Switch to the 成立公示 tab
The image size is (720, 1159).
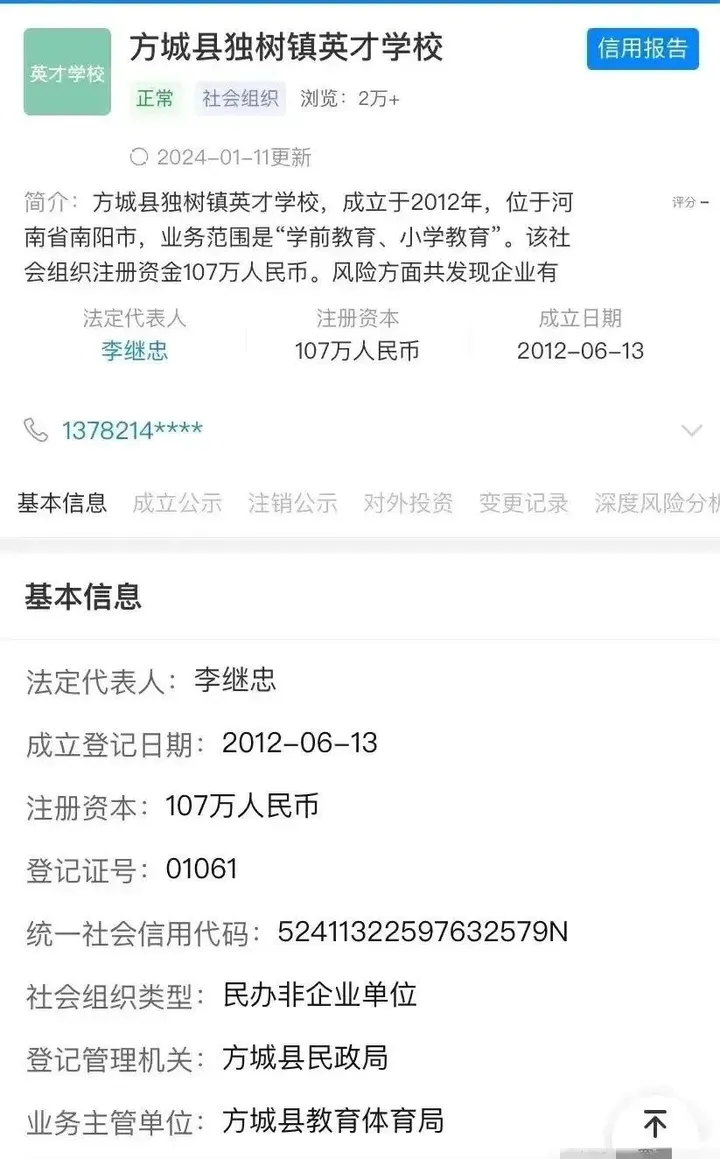coord(177,503)
